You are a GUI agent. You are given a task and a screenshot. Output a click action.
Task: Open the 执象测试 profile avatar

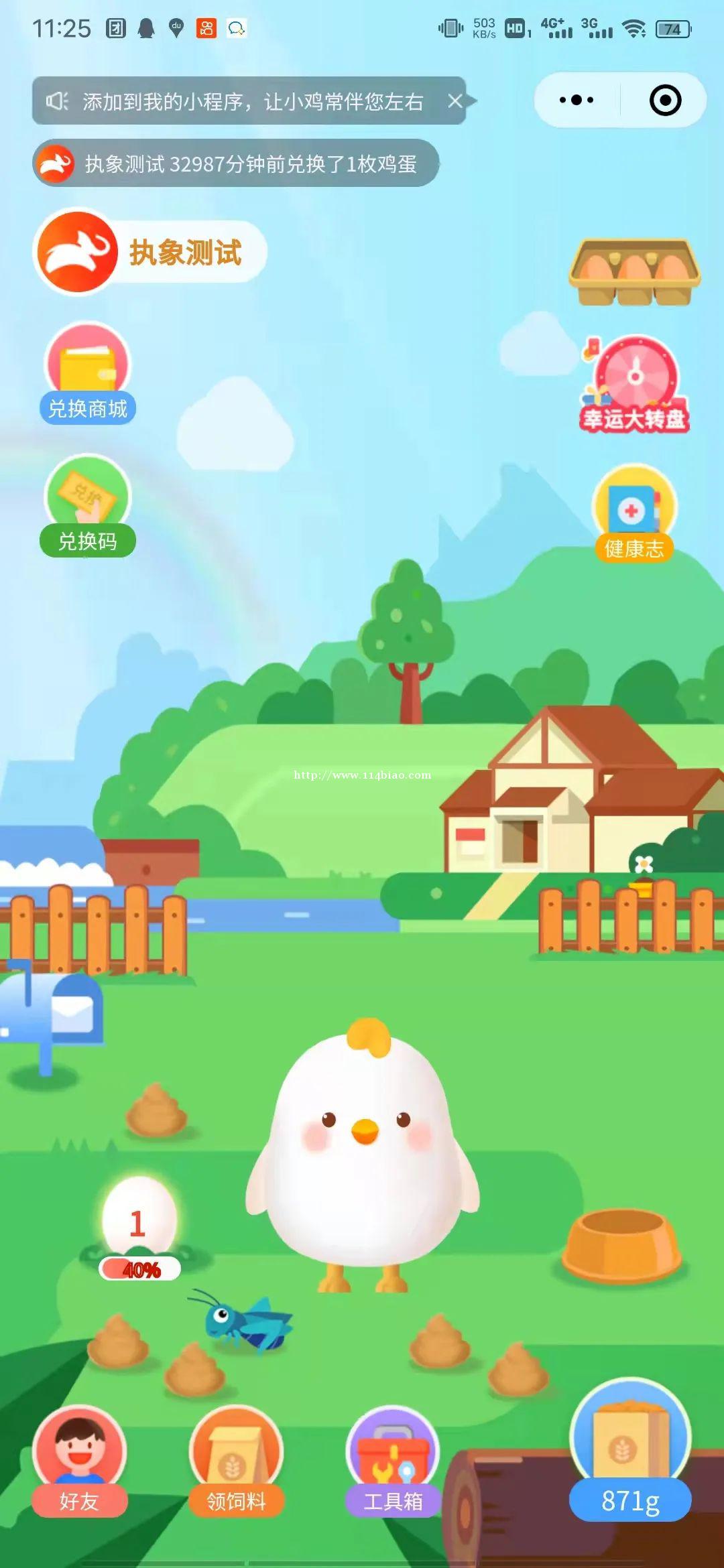[76, 252]
